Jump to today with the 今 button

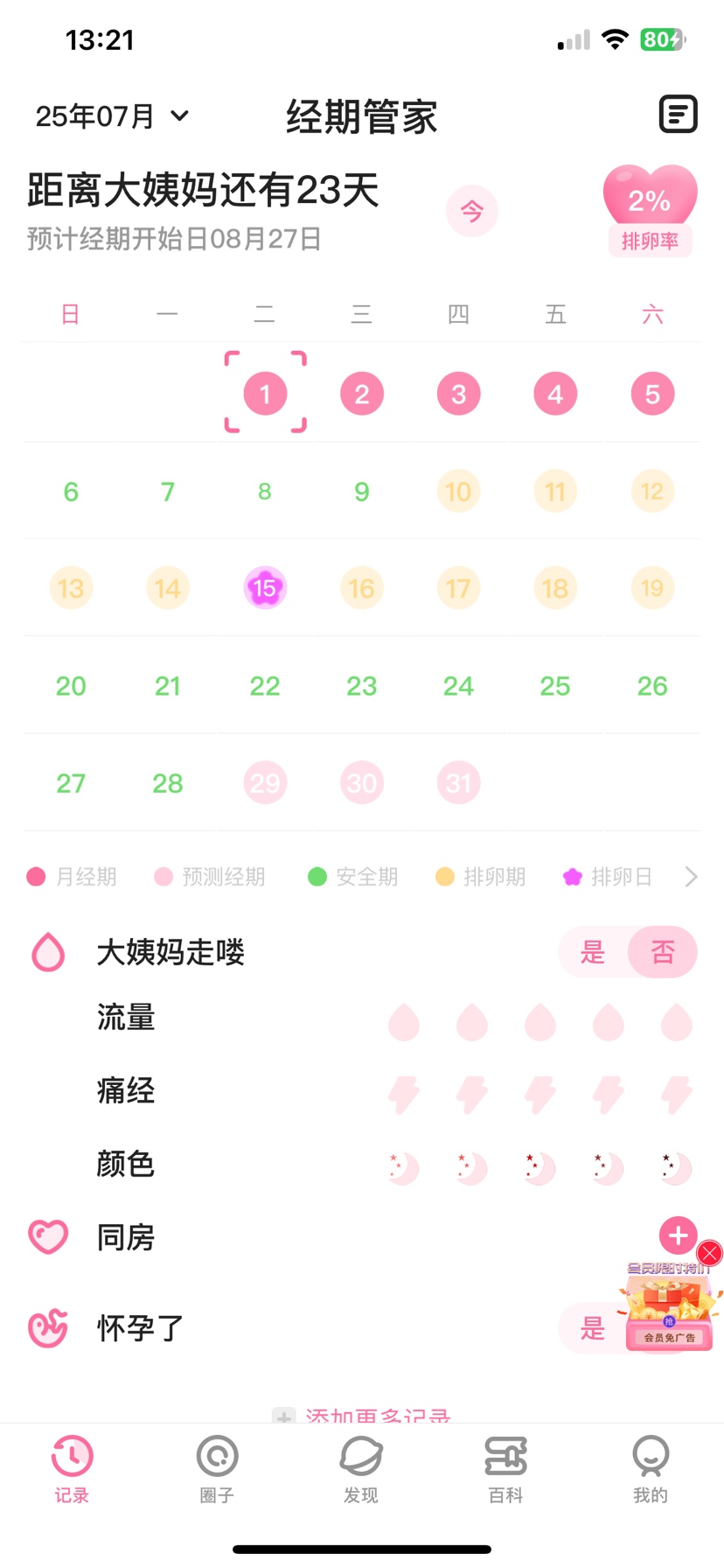coord(471,211)
